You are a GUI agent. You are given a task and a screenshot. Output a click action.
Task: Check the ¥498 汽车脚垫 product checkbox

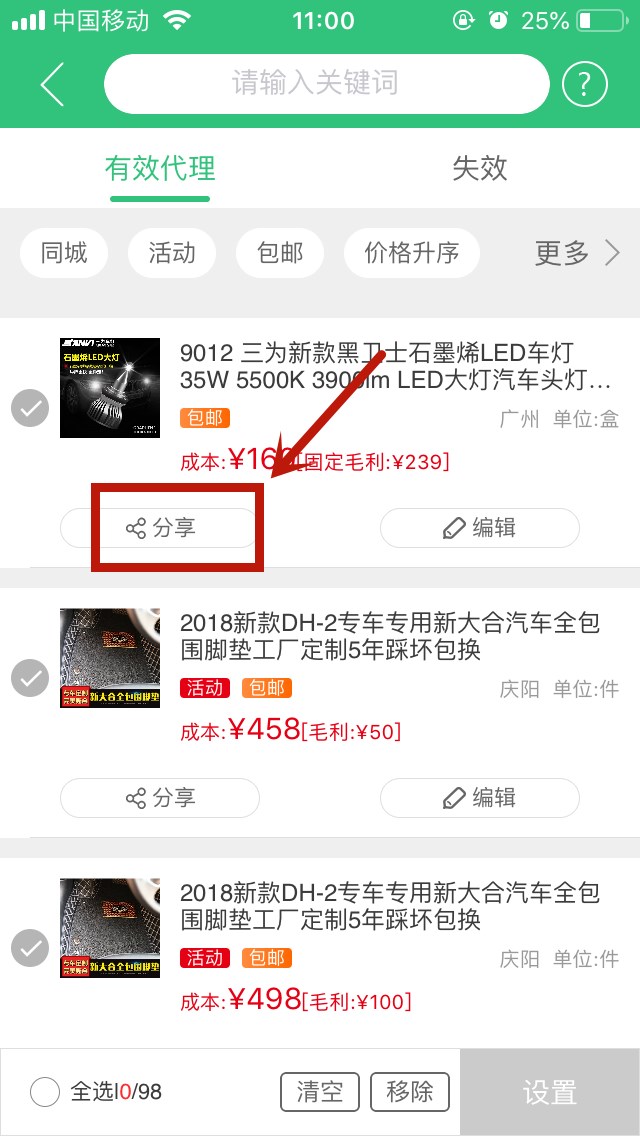(x=30, y=948)
